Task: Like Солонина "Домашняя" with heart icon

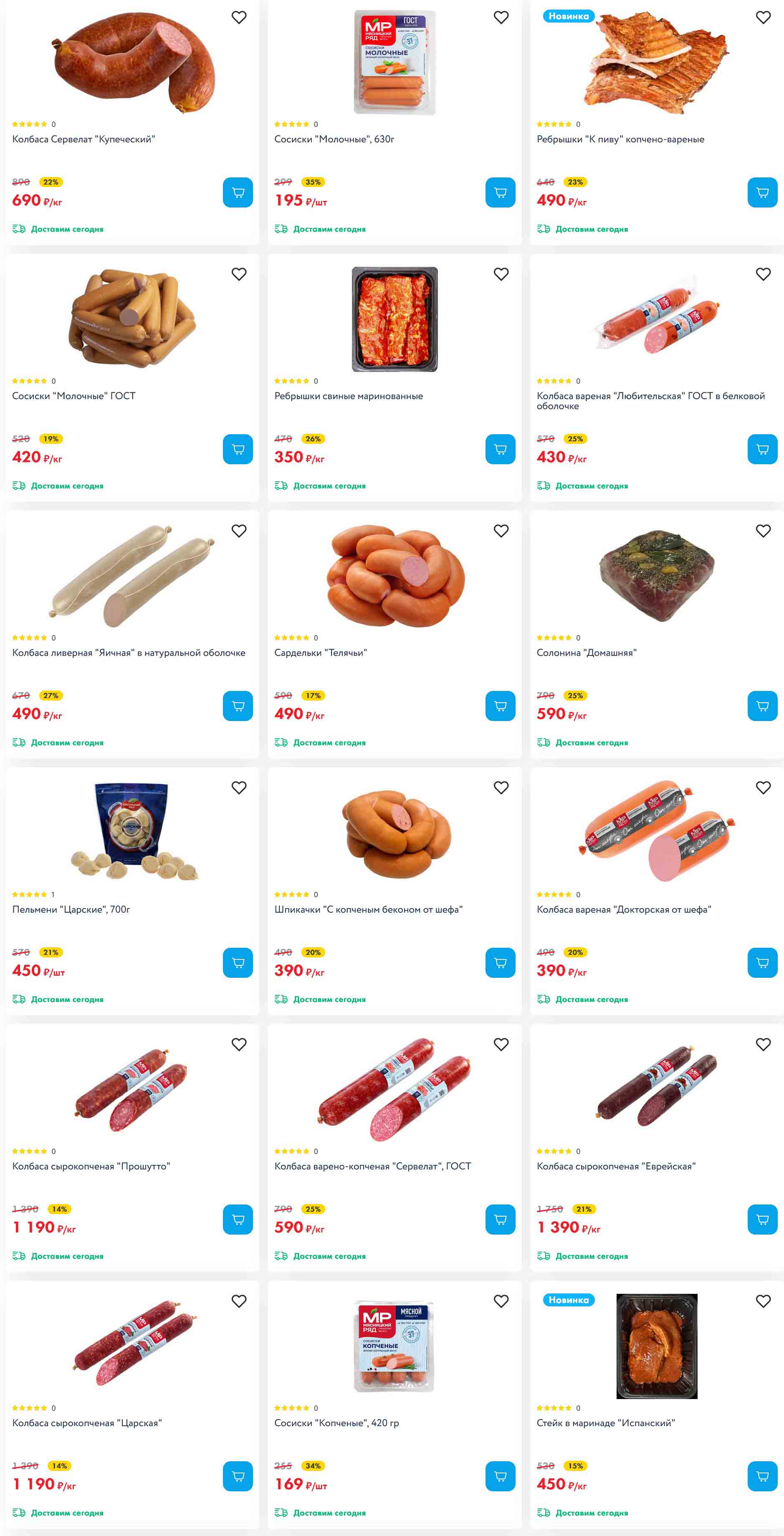Action: pos(763,531)
